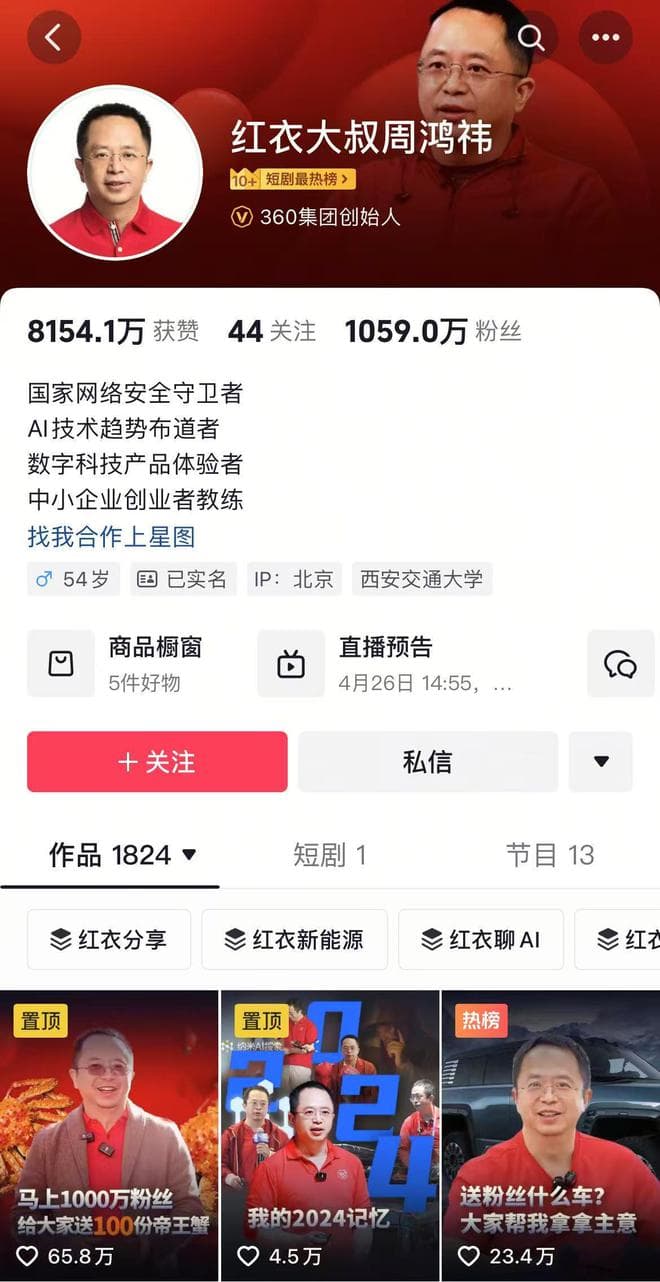Open the profile search icon
The height and width of the screenshot is (1282, 660).
click(531, 38)
